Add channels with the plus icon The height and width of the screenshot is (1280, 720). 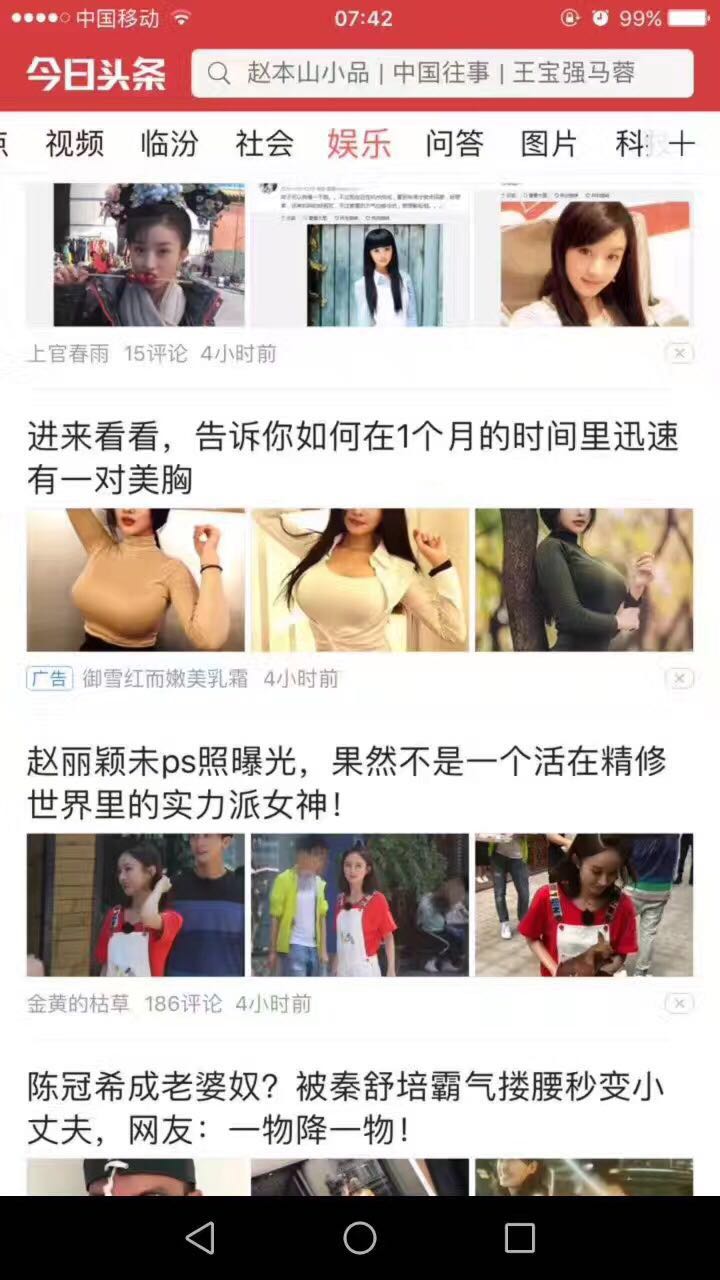pyautogui.click(x=682, y=143)
